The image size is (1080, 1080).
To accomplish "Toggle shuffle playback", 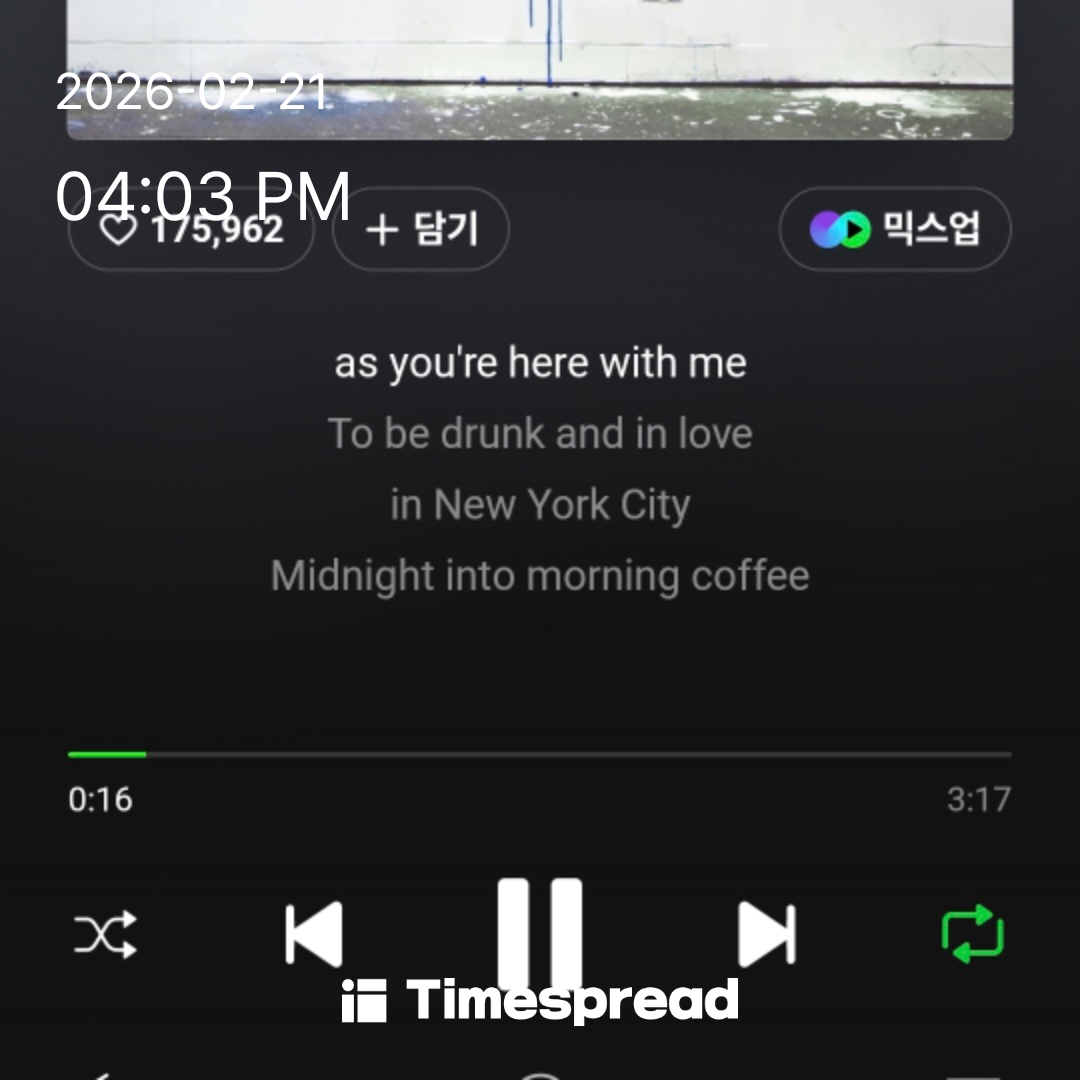I will coord(105,935).
